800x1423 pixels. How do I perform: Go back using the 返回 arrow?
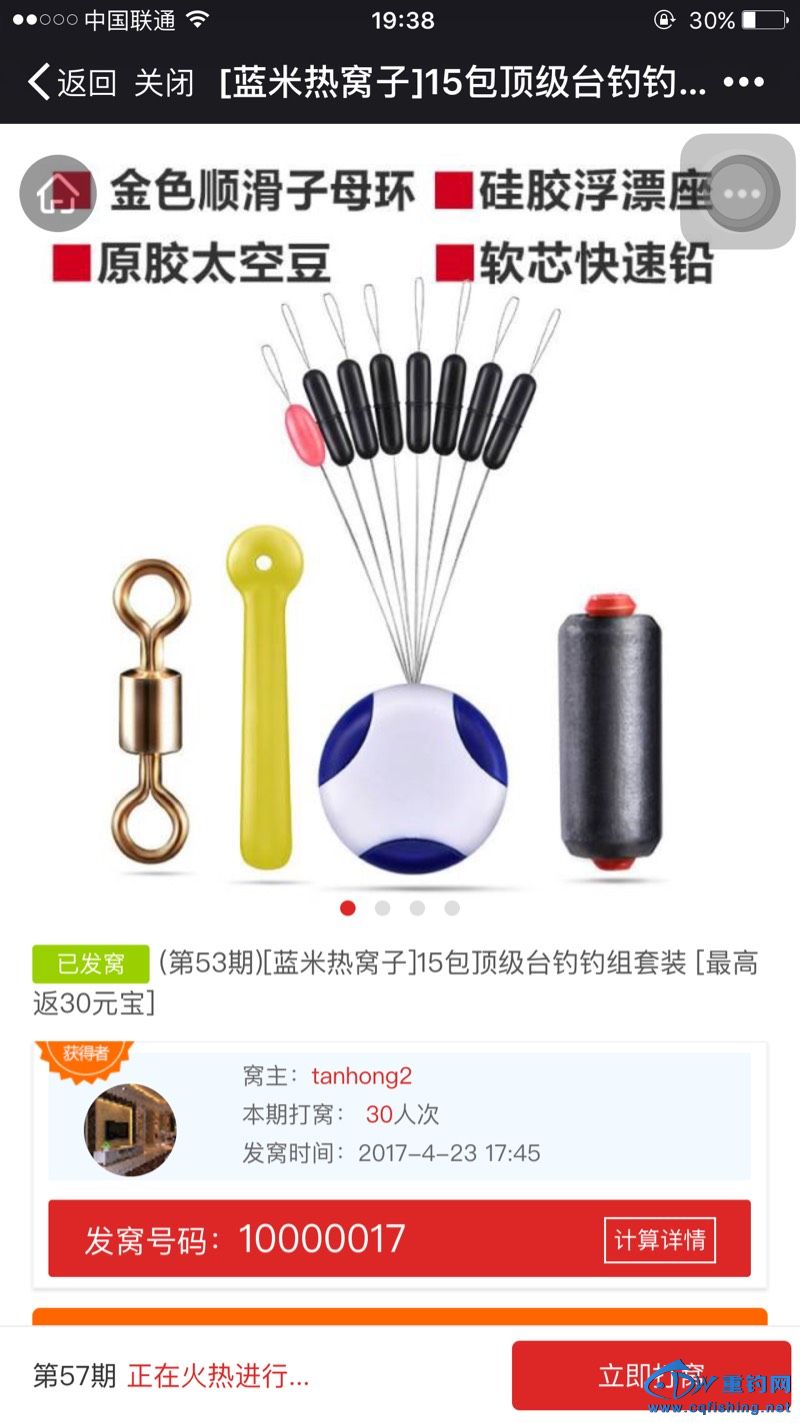pyautogui.click(x=70, y=82)
